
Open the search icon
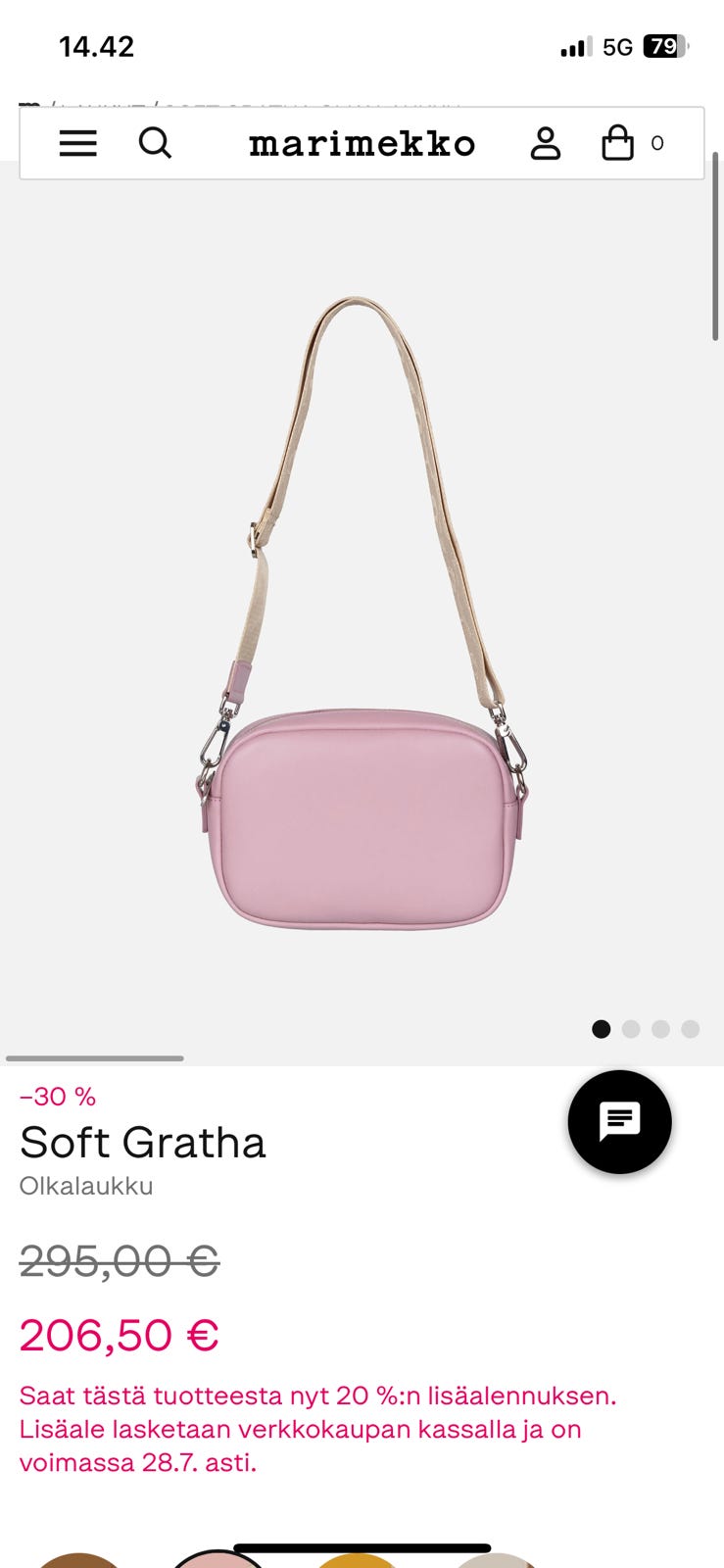pos(155,144)
